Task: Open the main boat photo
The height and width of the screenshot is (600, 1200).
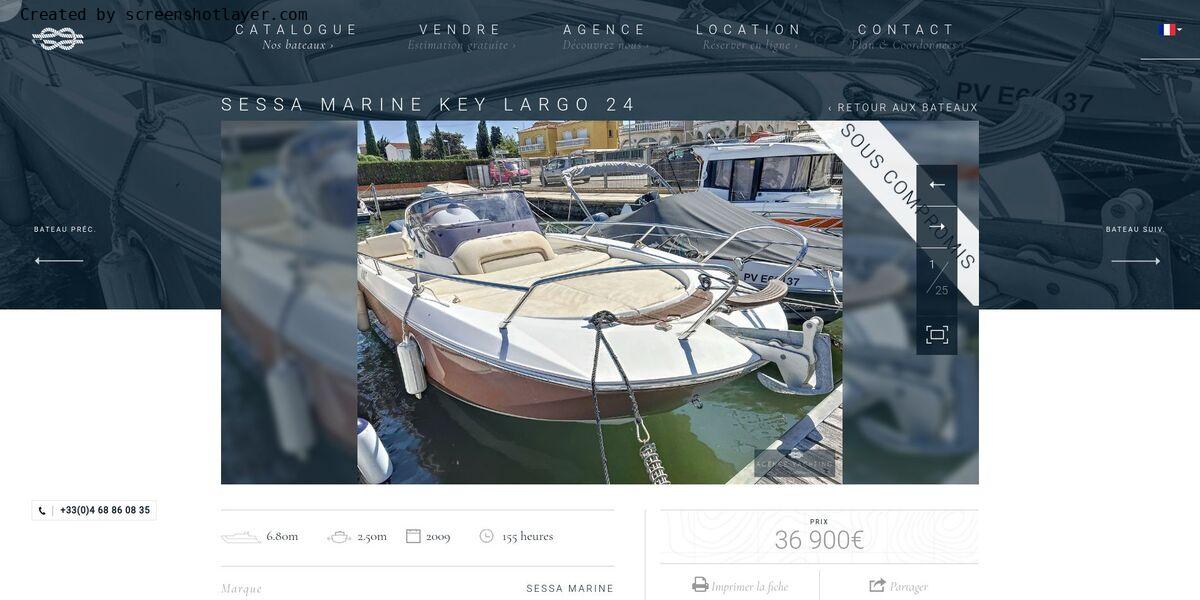Action: point(600,302)
